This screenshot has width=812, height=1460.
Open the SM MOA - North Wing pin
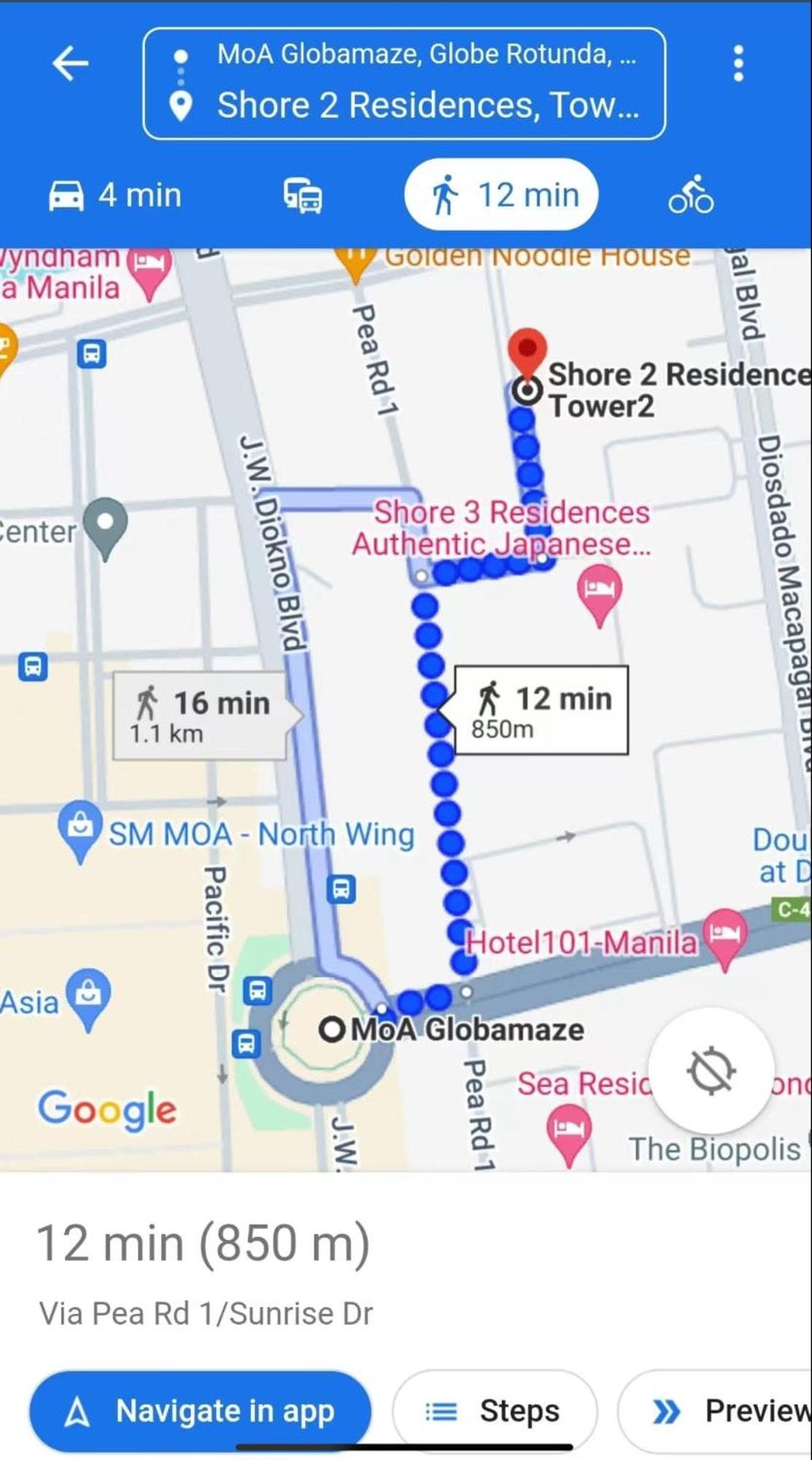pos(80,829)
